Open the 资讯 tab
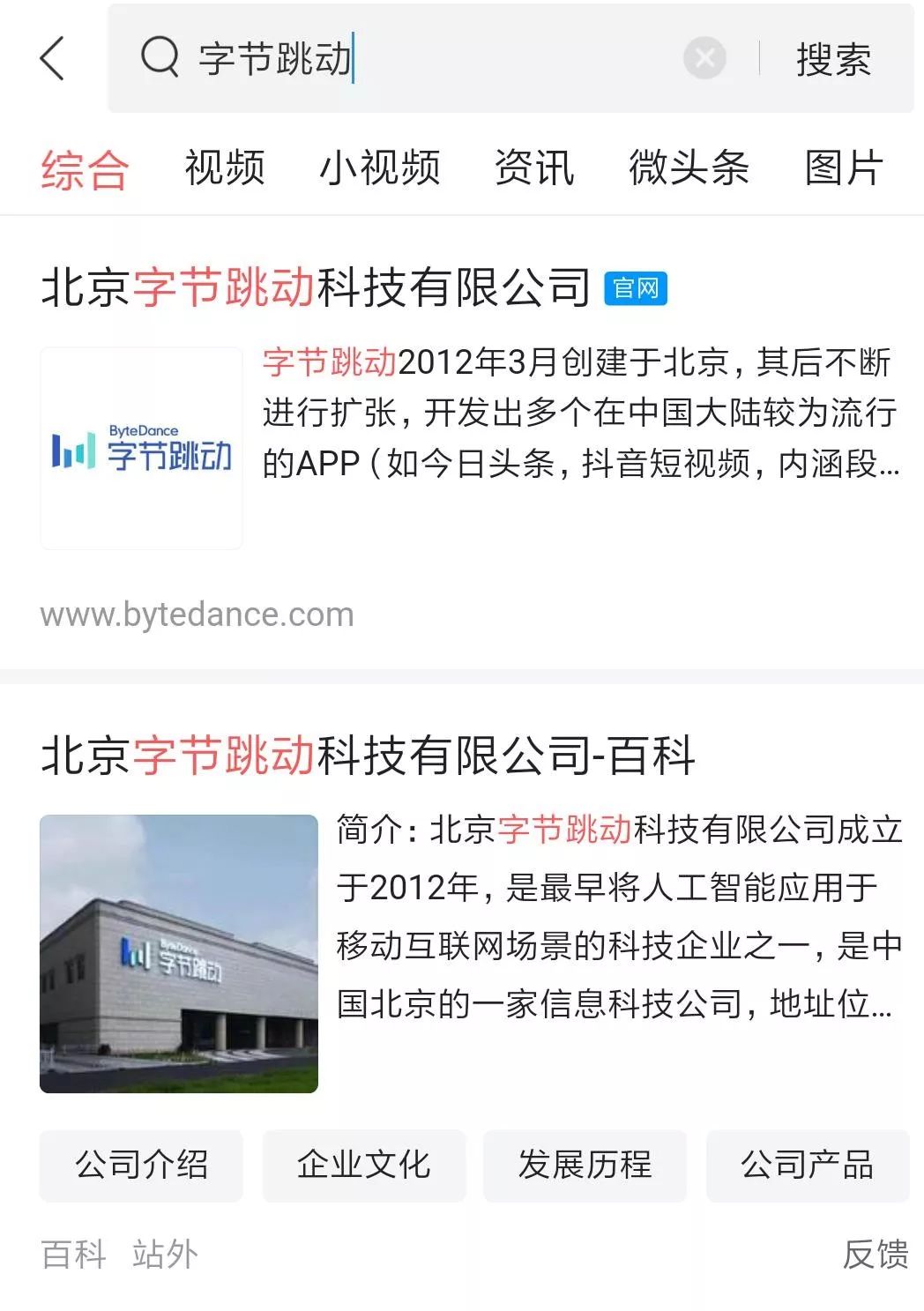924x1311 pixels. 534,168
